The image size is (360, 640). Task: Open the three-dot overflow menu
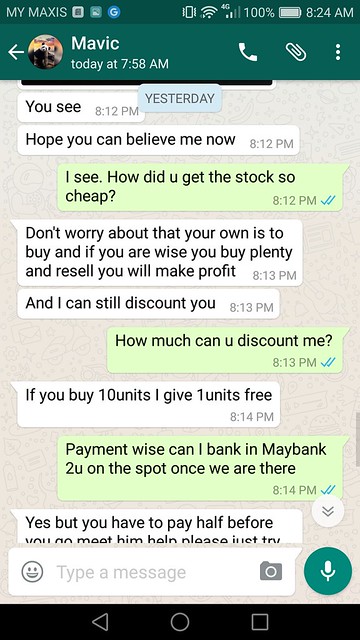(x=338, y=52)
